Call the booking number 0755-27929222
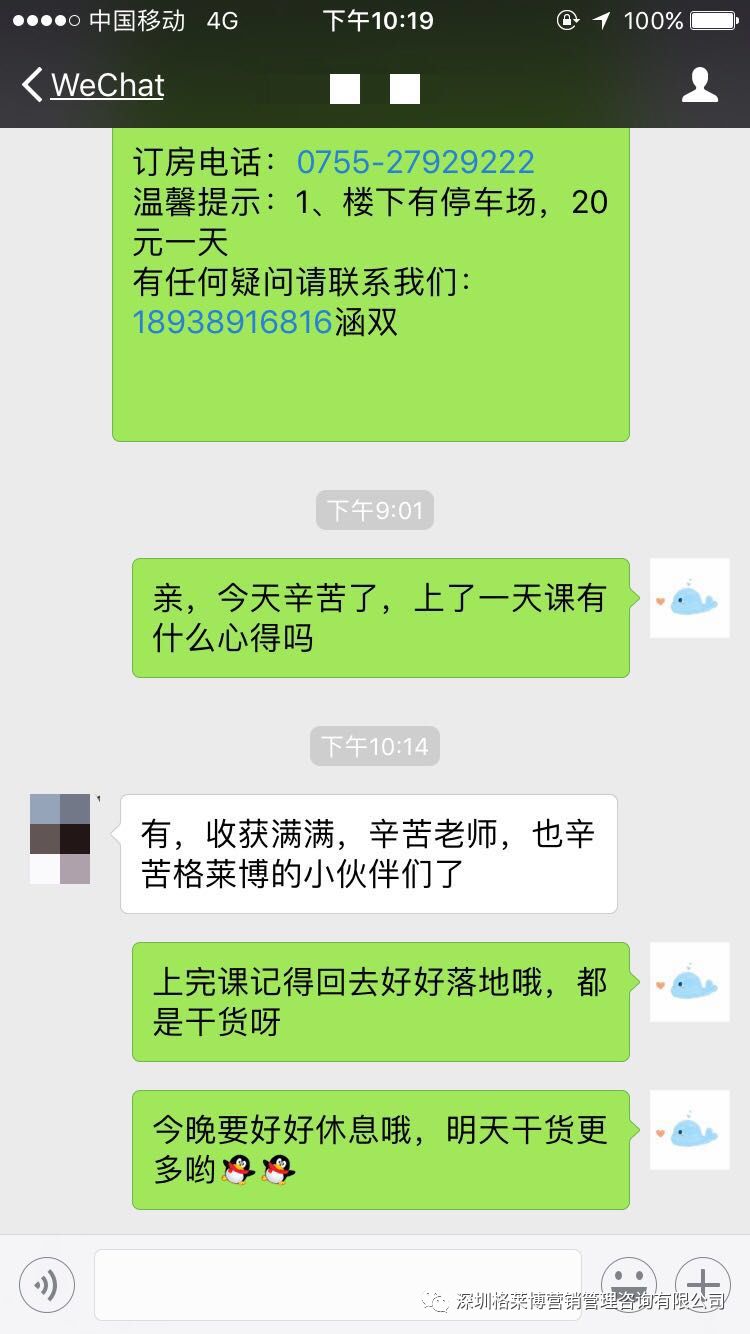 [415, 162]
